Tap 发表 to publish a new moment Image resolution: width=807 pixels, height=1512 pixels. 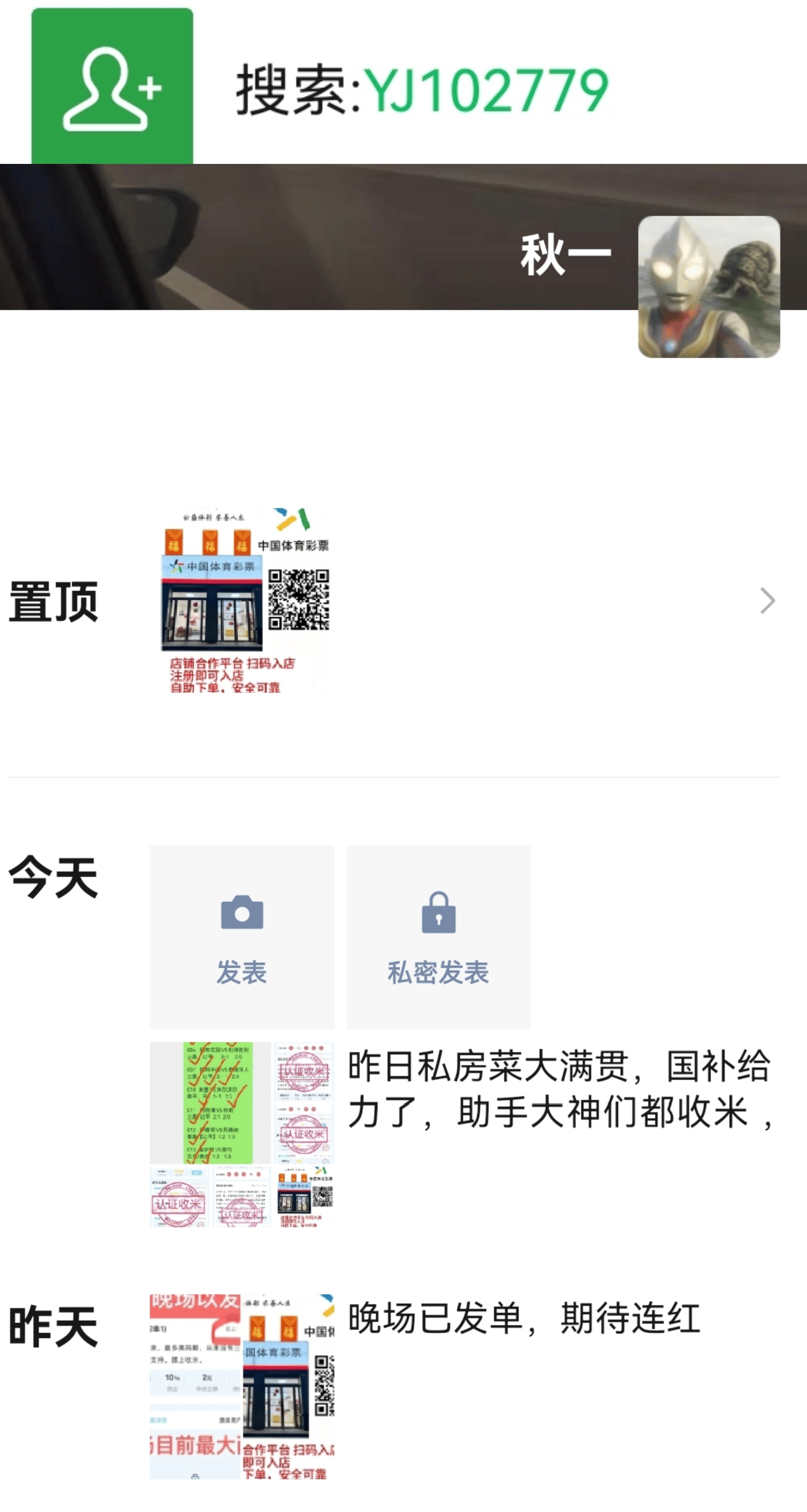tap(242, 937)
